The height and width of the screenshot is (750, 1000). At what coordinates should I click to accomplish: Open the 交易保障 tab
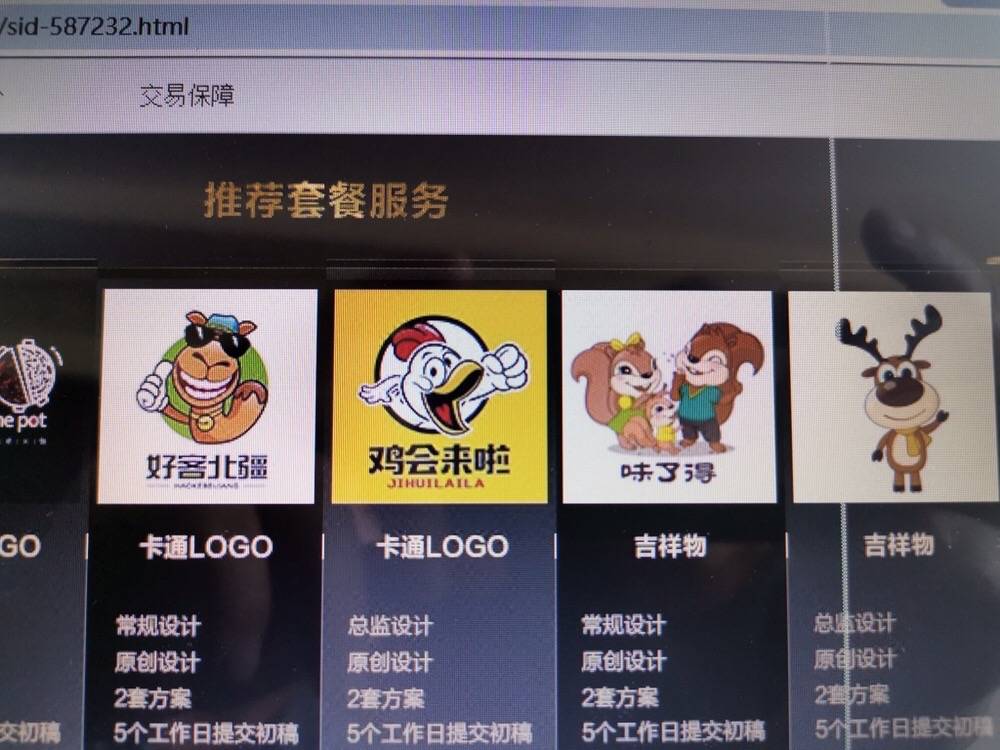(x=187, y=96)
